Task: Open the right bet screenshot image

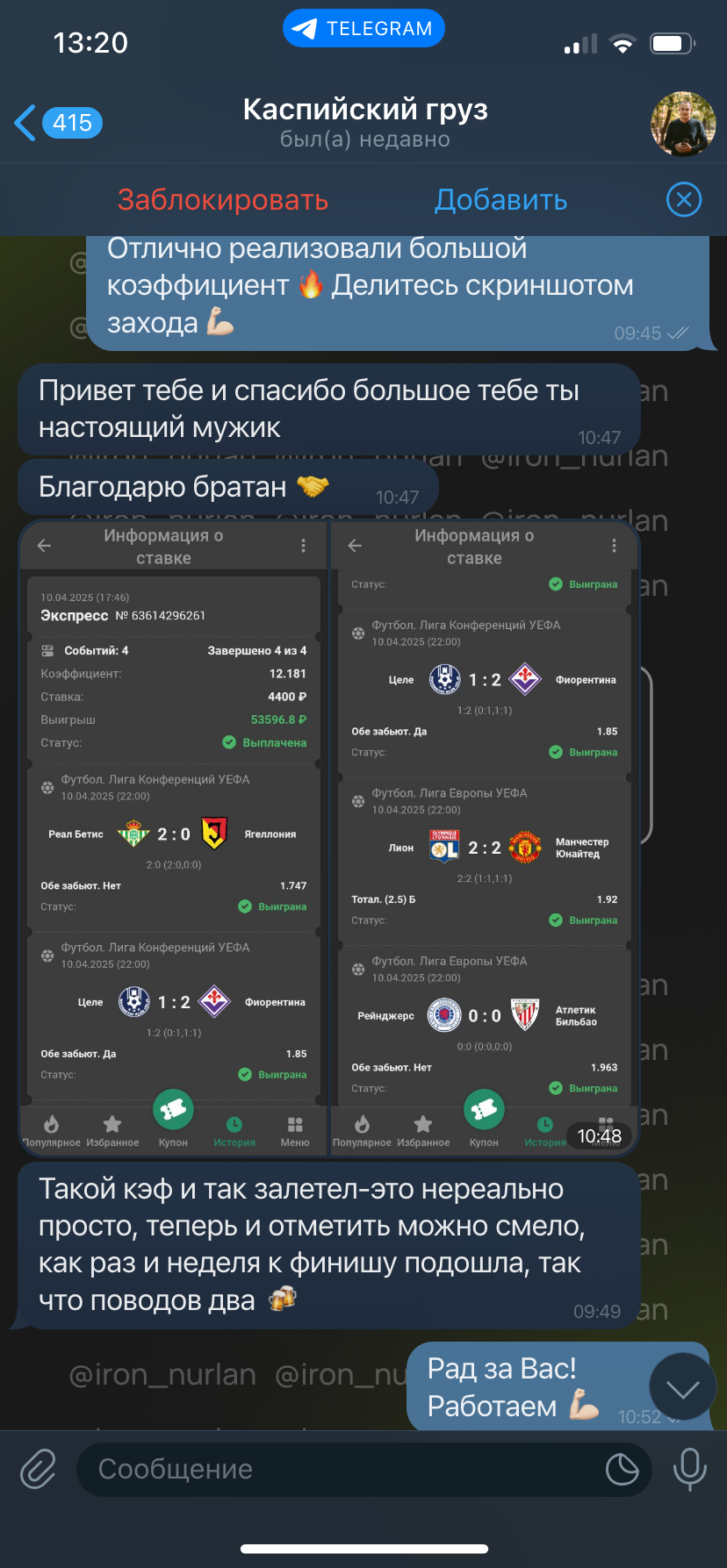Action: point(485,836)
